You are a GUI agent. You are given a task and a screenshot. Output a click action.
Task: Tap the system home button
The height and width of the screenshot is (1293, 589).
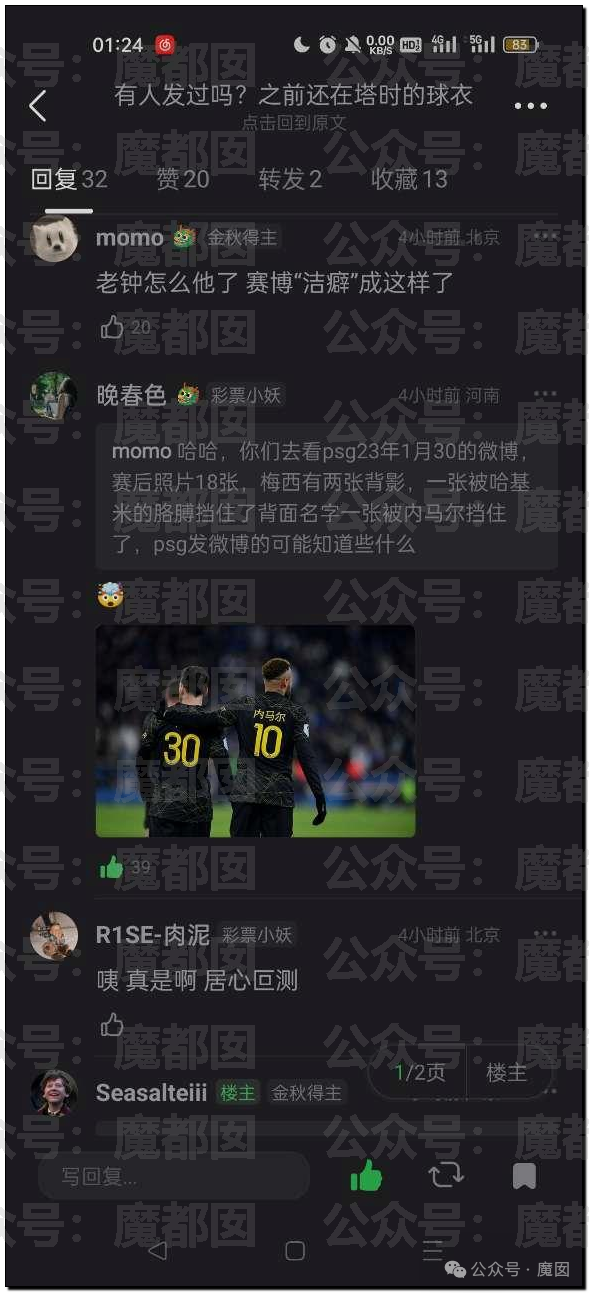click(294, 1250)
